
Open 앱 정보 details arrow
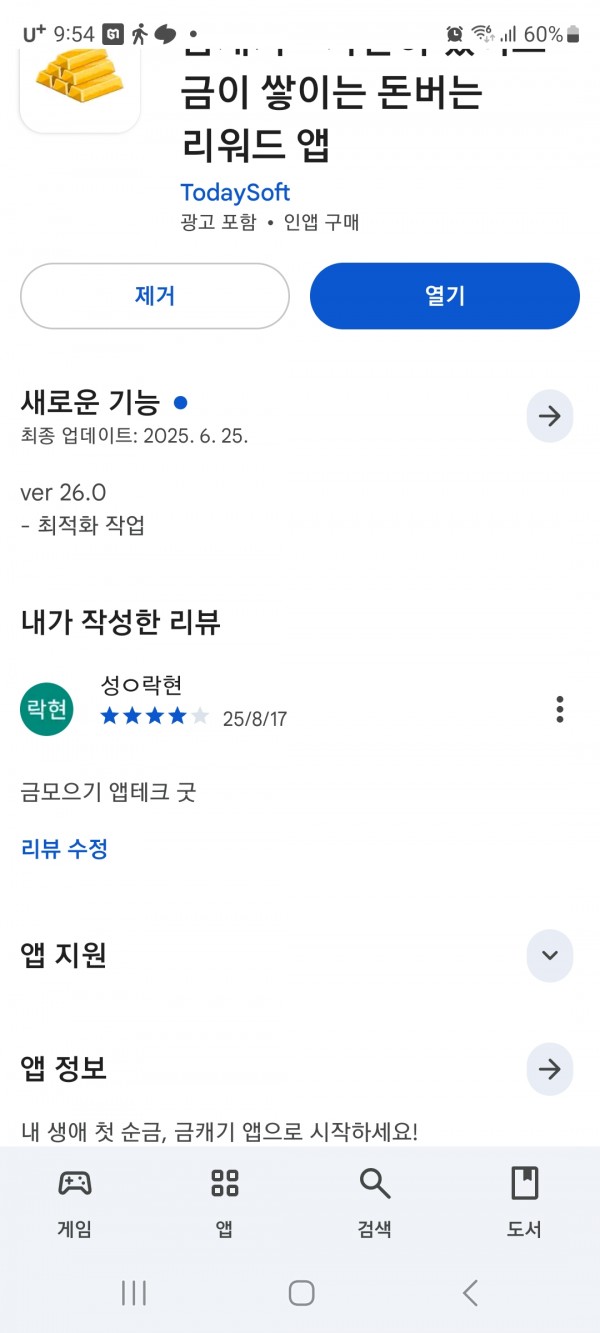[x=550, y=1069]
